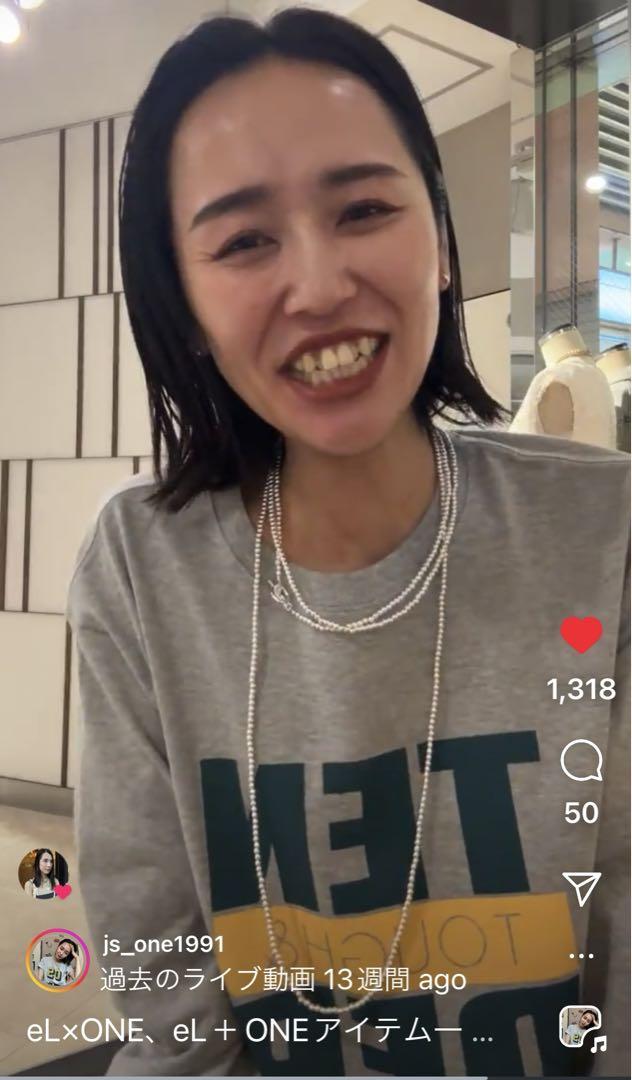Screen dimensions: 632x1080
Task: Tap the js_one1991 username
Action: [x=164, y=944]
